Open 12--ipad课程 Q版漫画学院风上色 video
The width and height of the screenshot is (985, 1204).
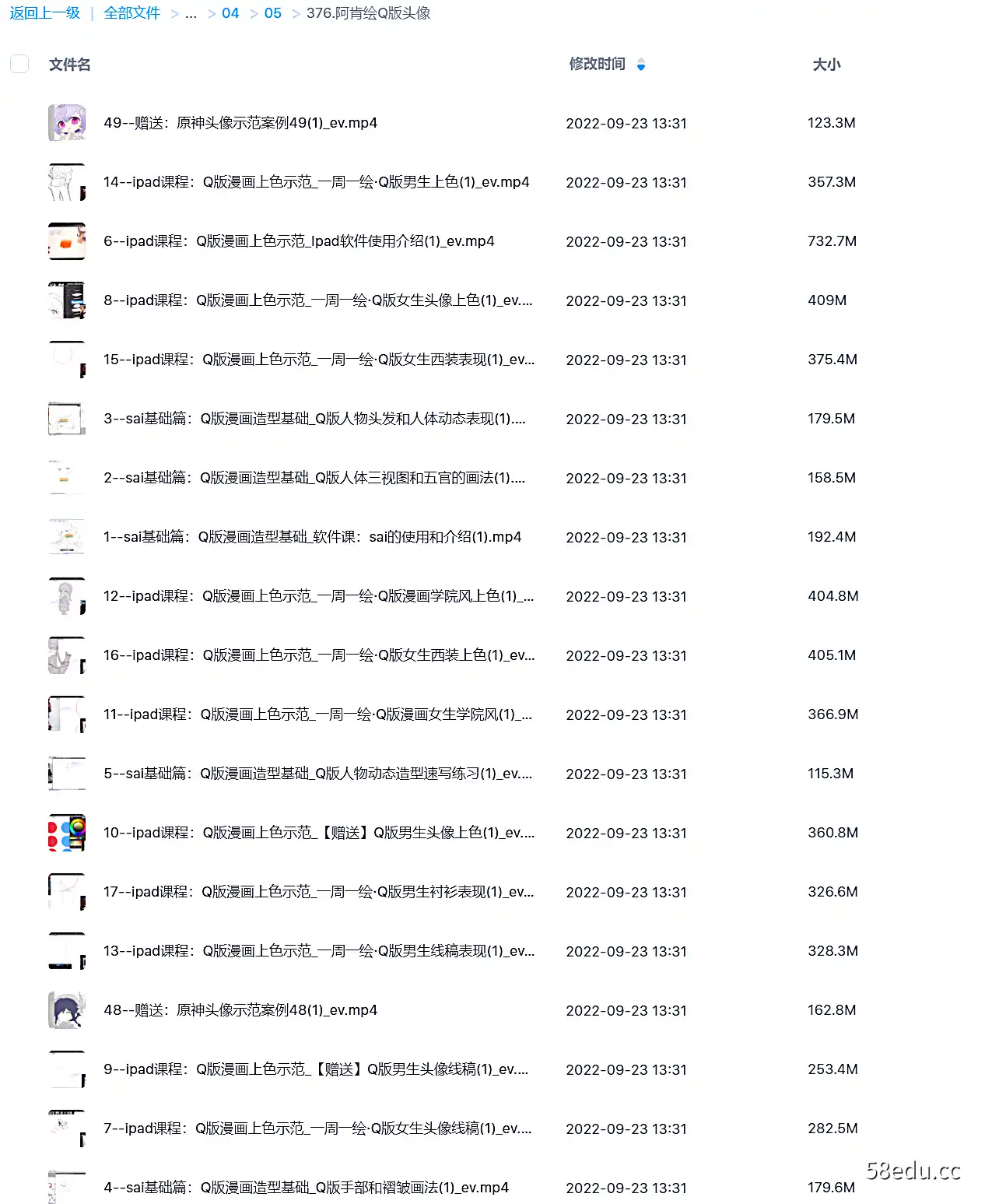tap(318, 596)
